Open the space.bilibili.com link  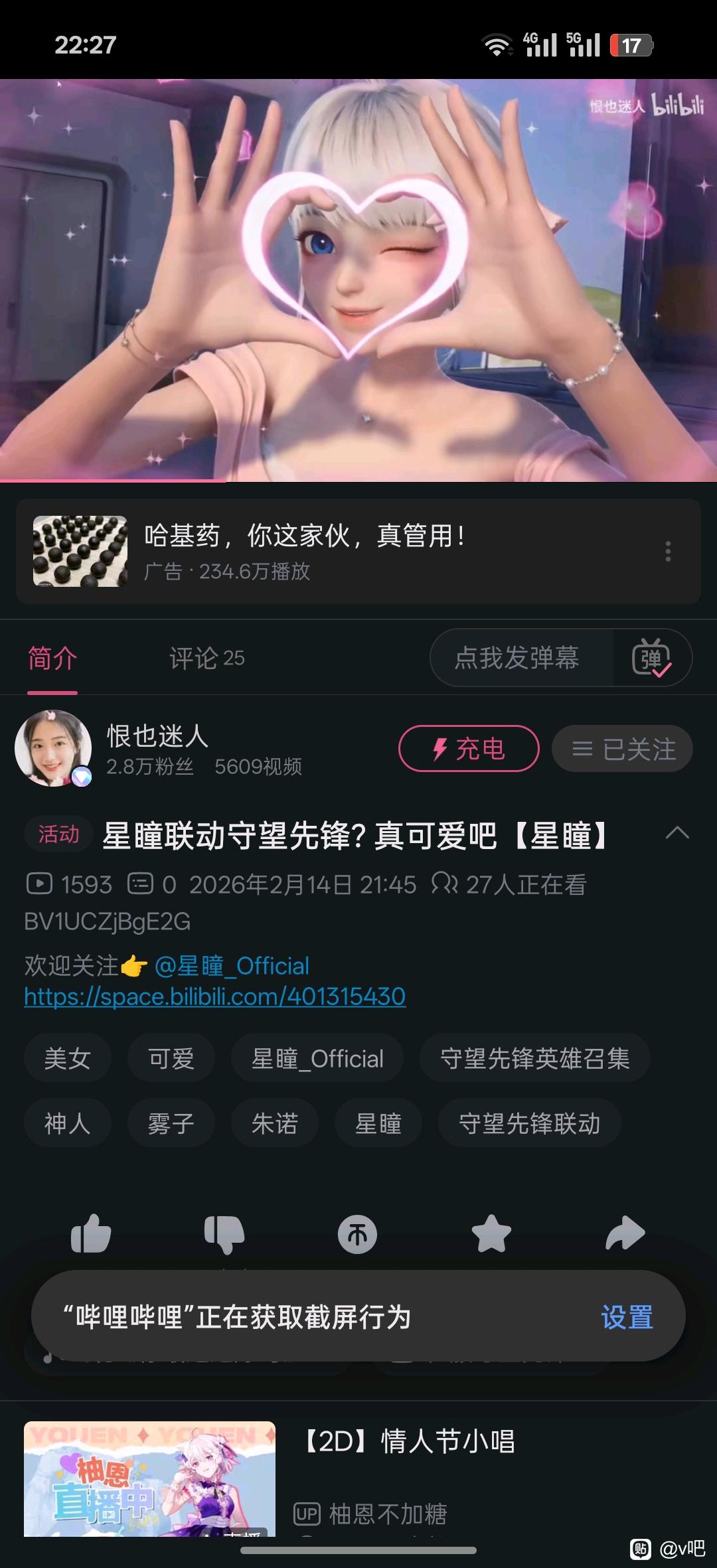(x=214, y=996)
